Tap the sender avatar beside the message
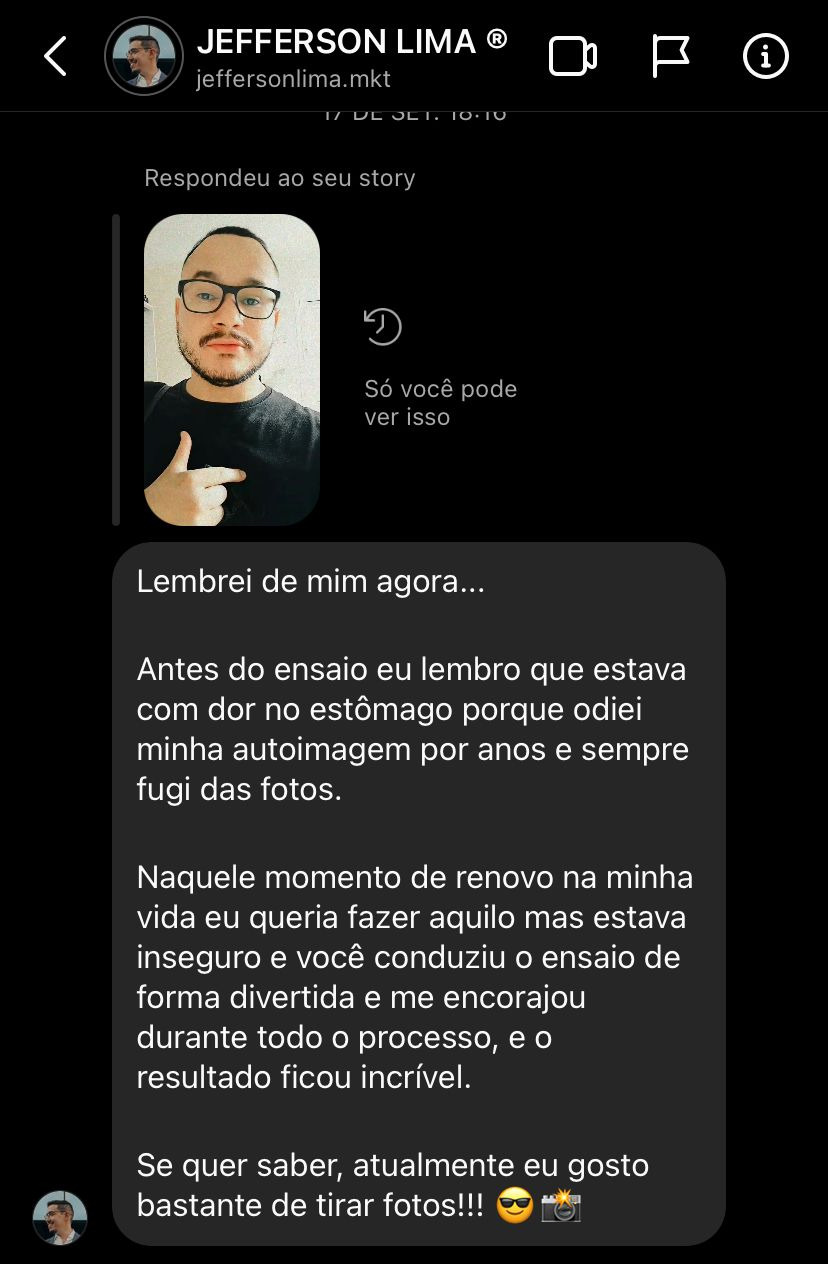This screenshot has width=828, height=1264. [60, 1217]
